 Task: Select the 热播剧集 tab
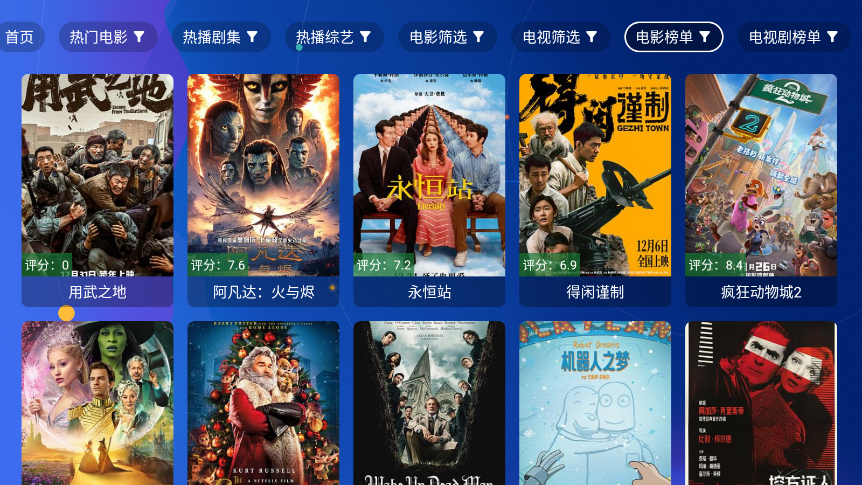click(220, 37)
